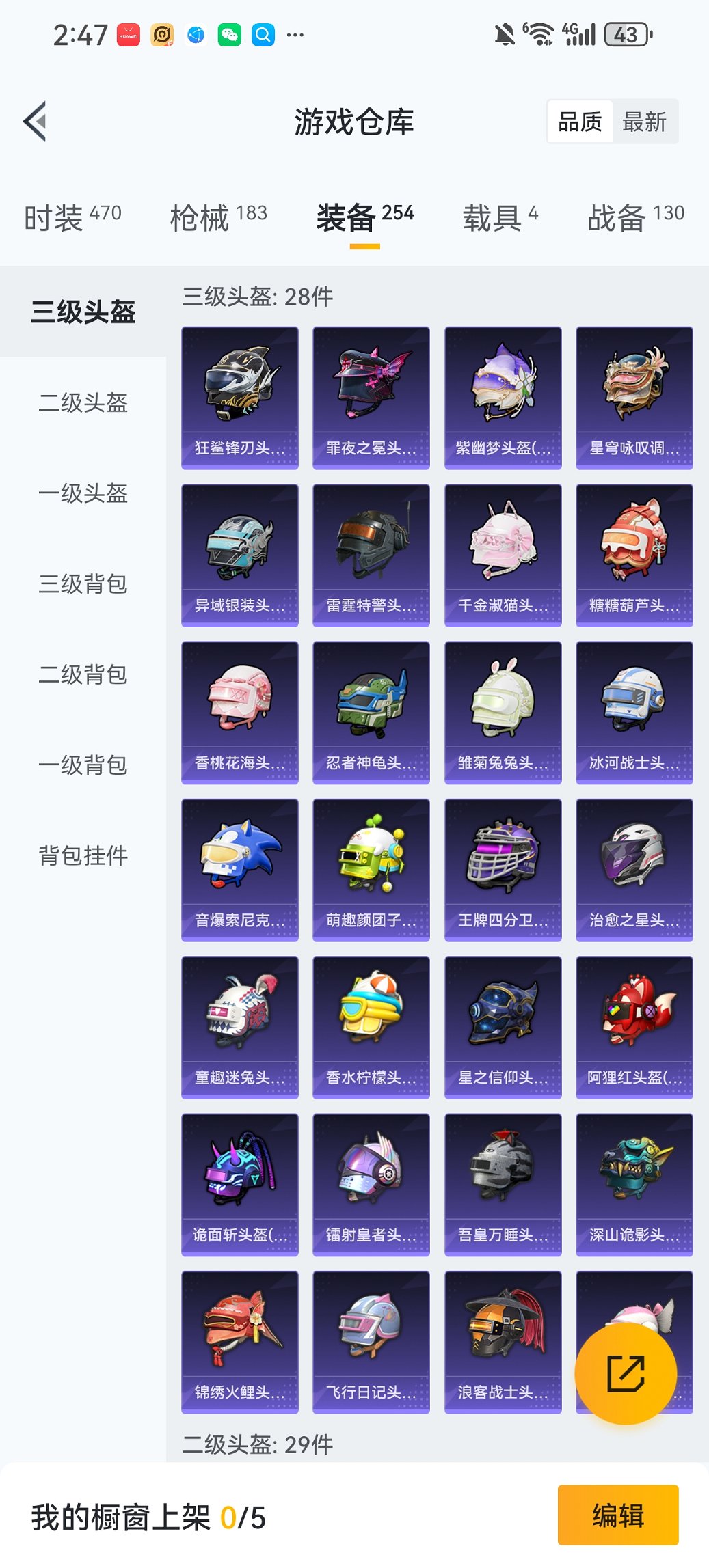The height and width of the screenshot is (1568, 709).
Task: Tap the battery indicator showing 43
Action: coord(628,32)
